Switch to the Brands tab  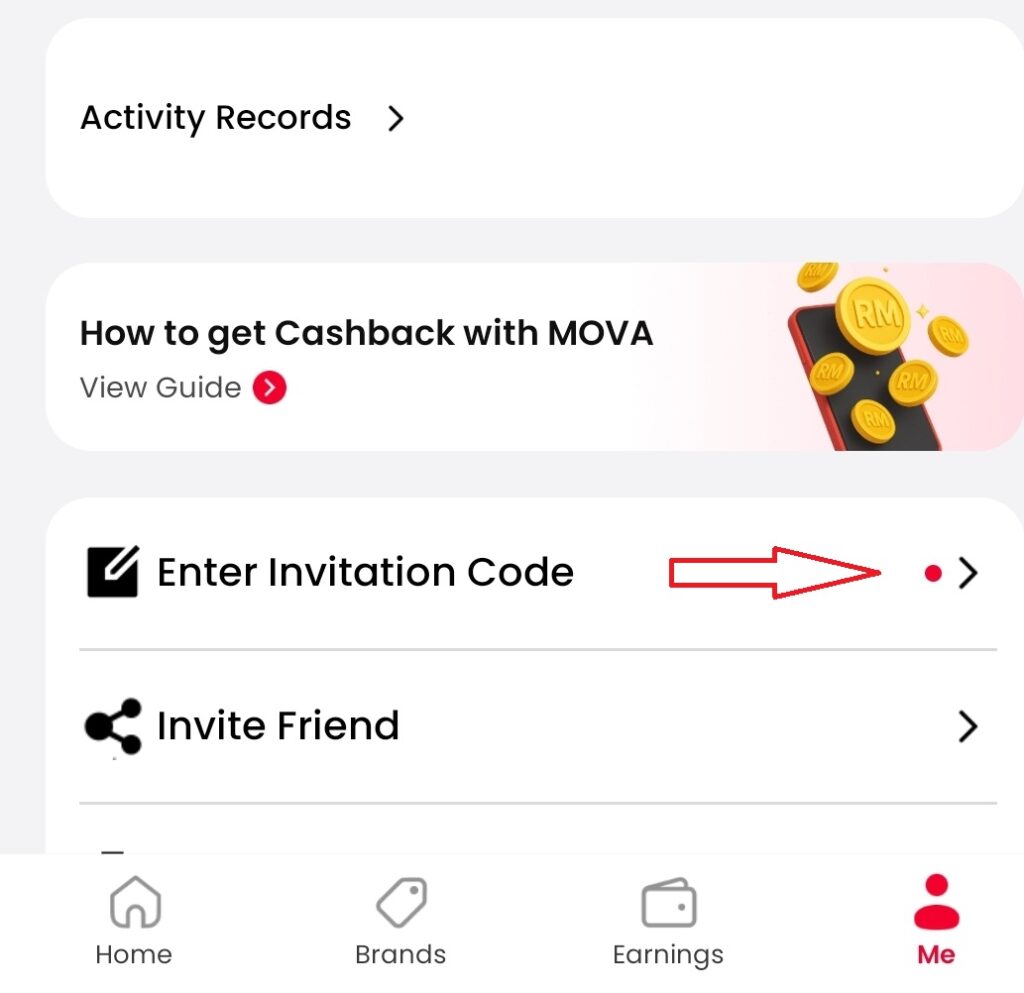(400, 921)
